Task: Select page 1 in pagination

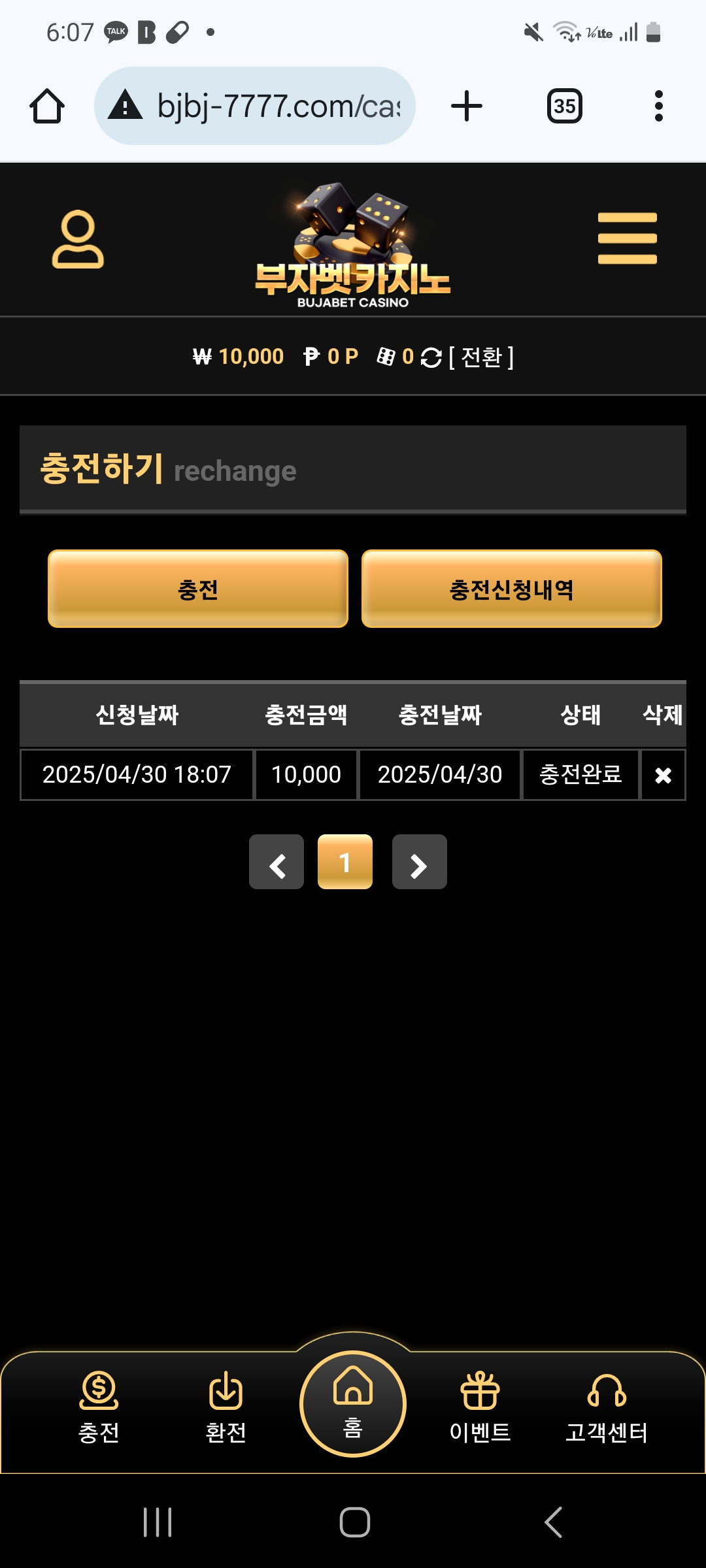Action: pyautogui.click(x=345, y=862)
